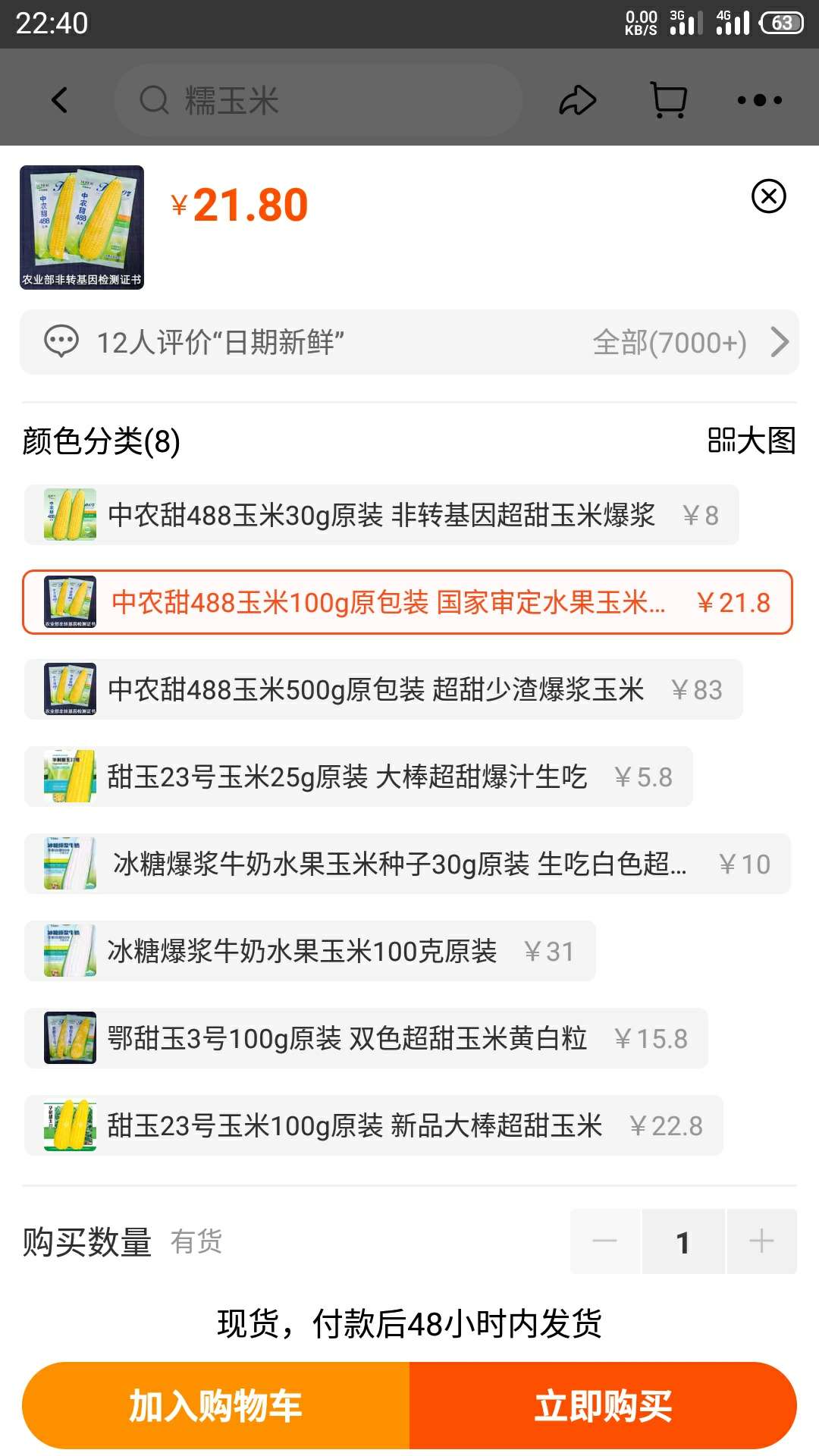Viewport: 819px width, 1456px height.
Task: Share this product
Action: pyautogui.click(x=578, y=100)
